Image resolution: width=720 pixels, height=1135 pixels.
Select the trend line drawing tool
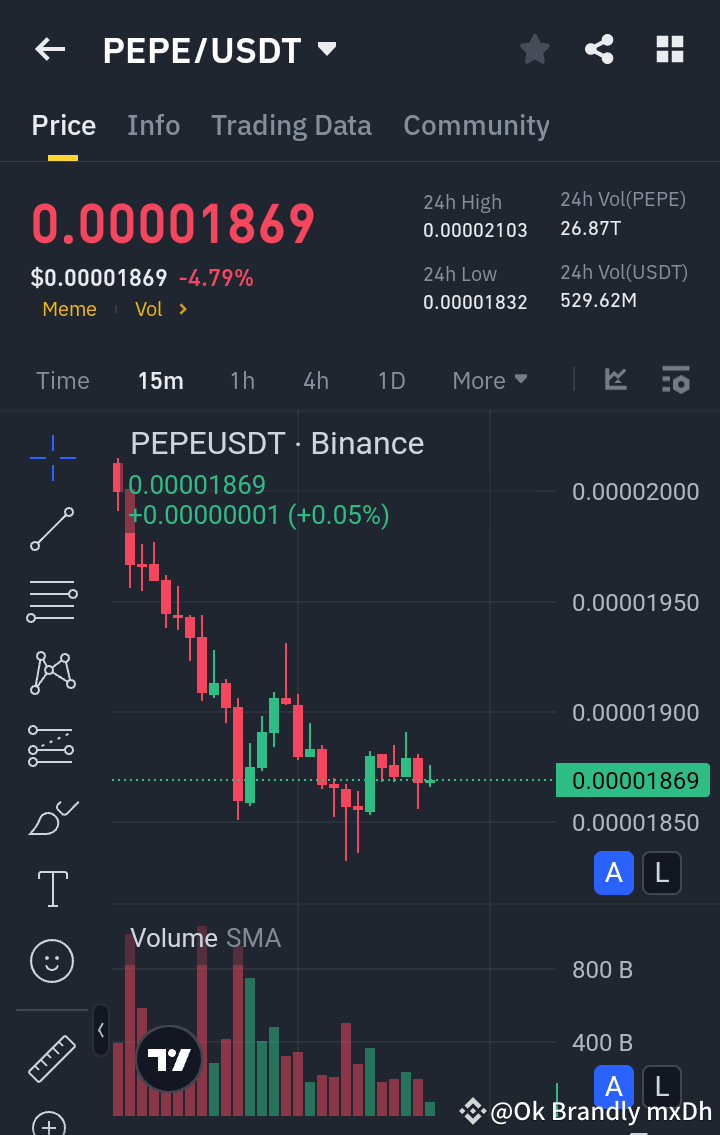coord(52,528)
